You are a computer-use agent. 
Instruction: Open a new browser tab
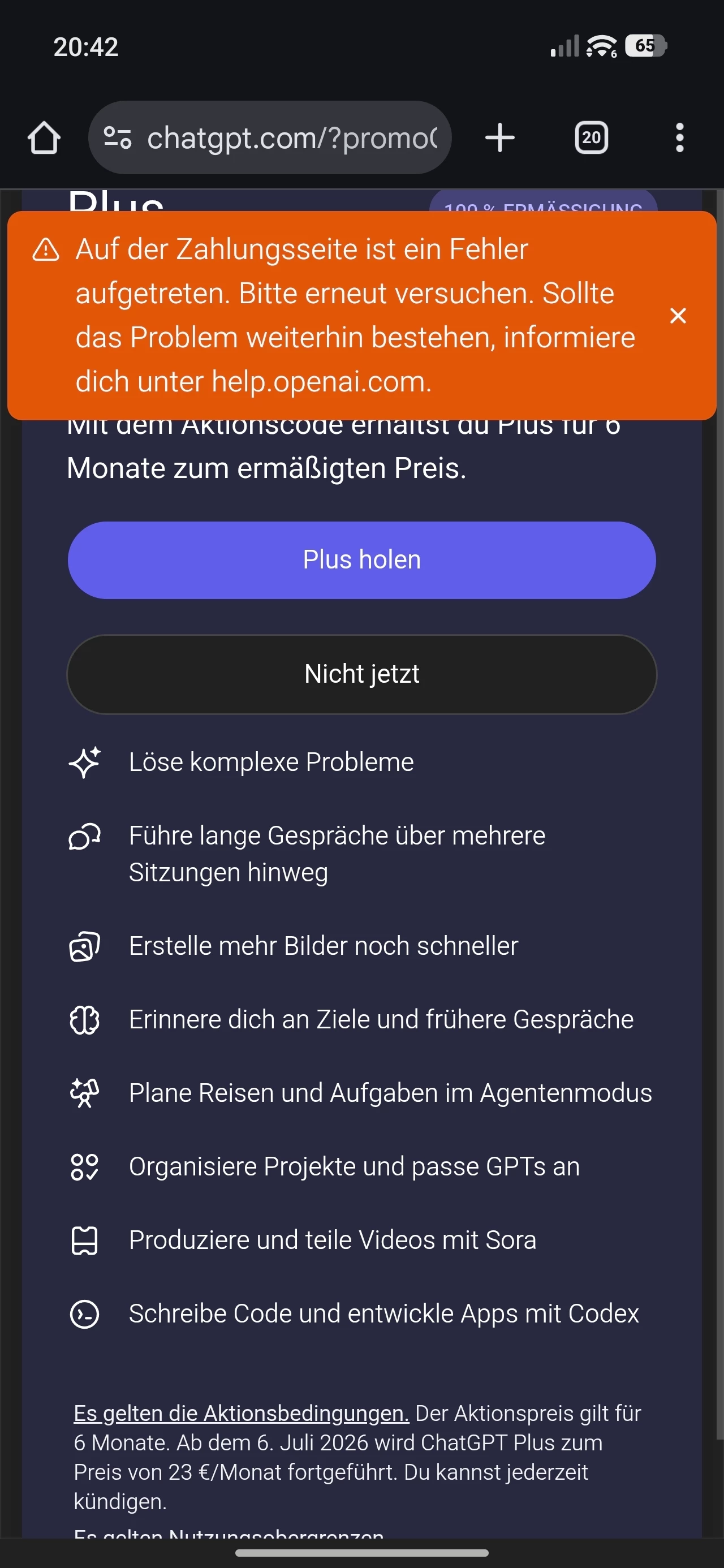[500, 137]
